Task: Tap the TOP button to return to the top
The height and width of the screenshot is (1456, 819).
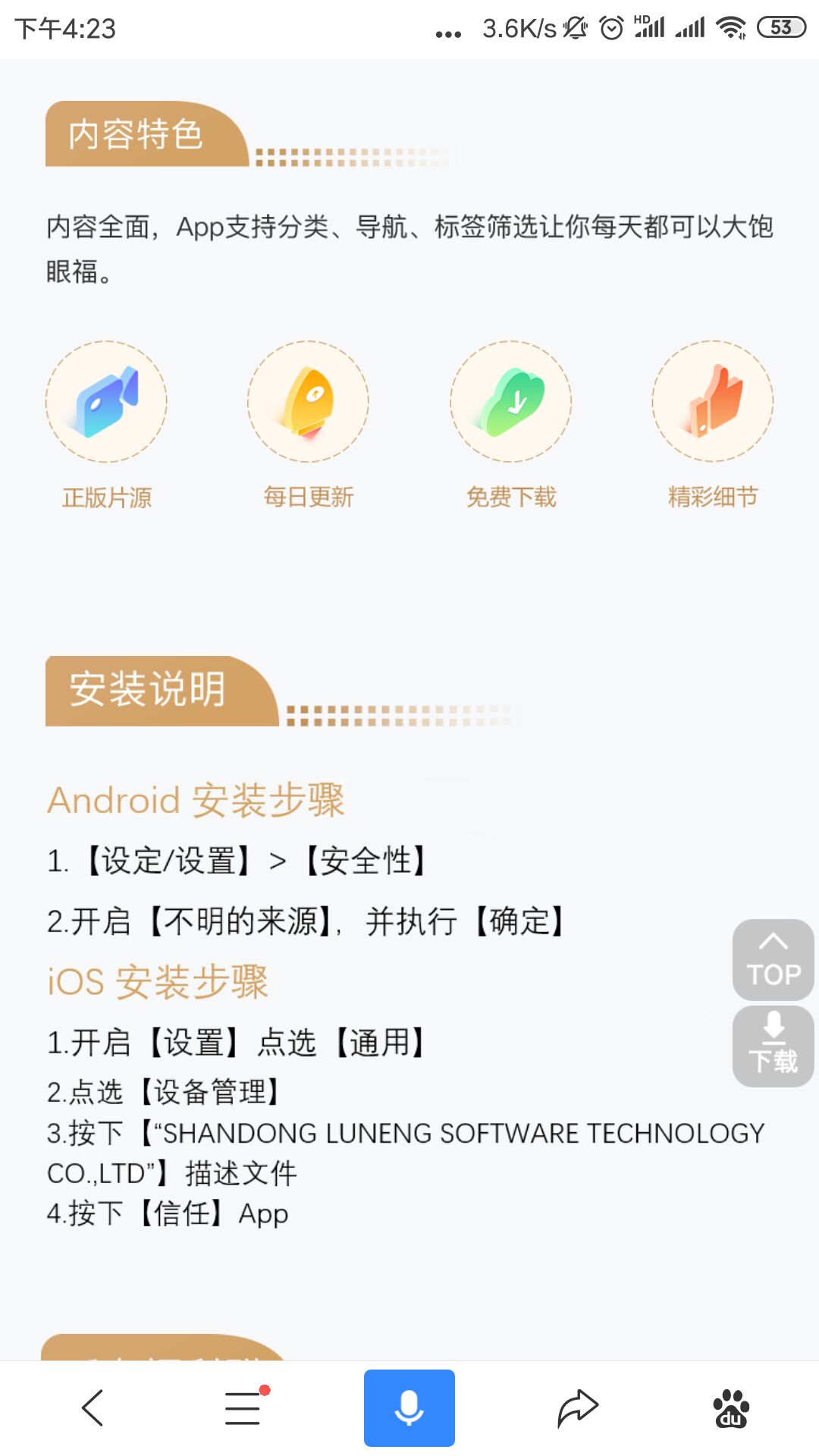Action: point(773,960)
